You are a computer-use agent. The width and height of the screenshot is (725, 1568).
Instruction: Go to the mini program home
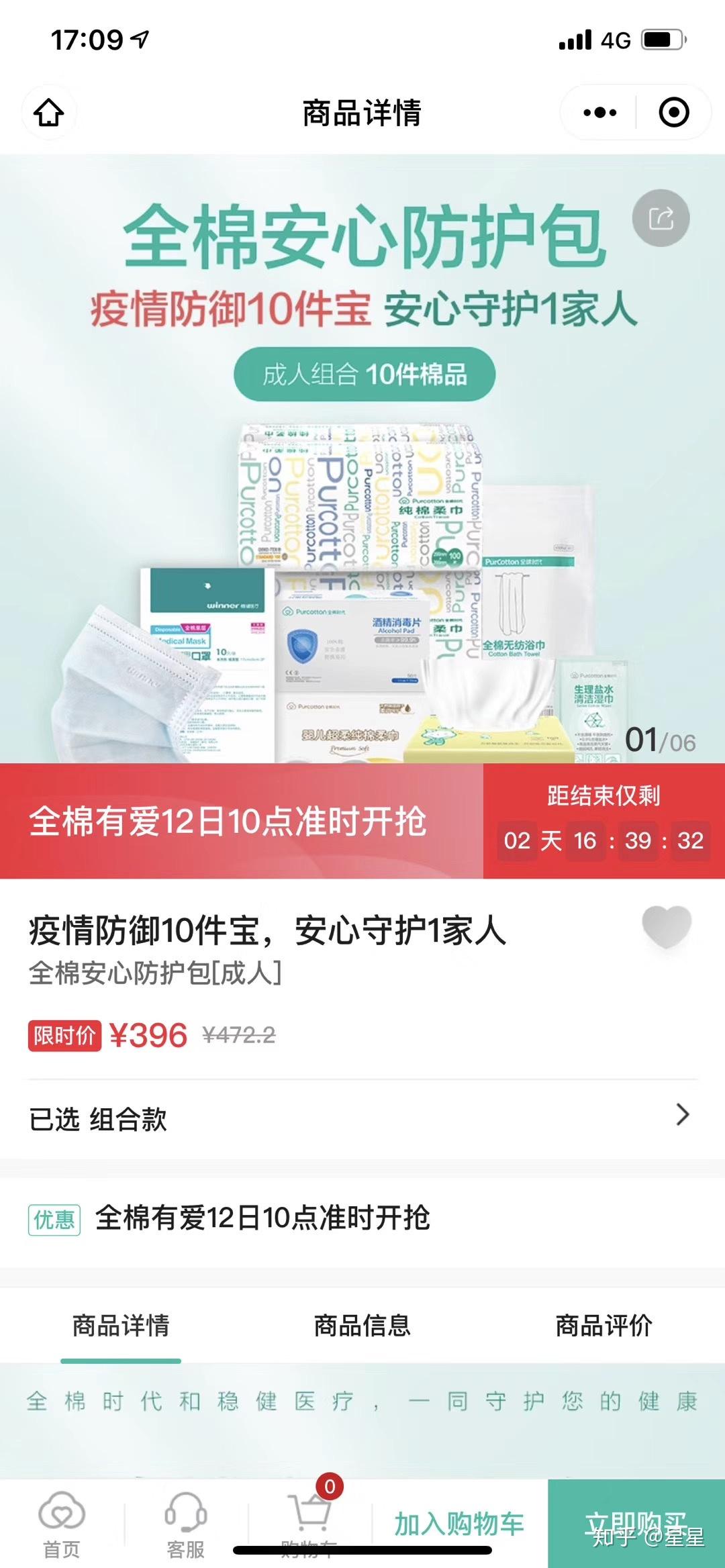point(49,112)
